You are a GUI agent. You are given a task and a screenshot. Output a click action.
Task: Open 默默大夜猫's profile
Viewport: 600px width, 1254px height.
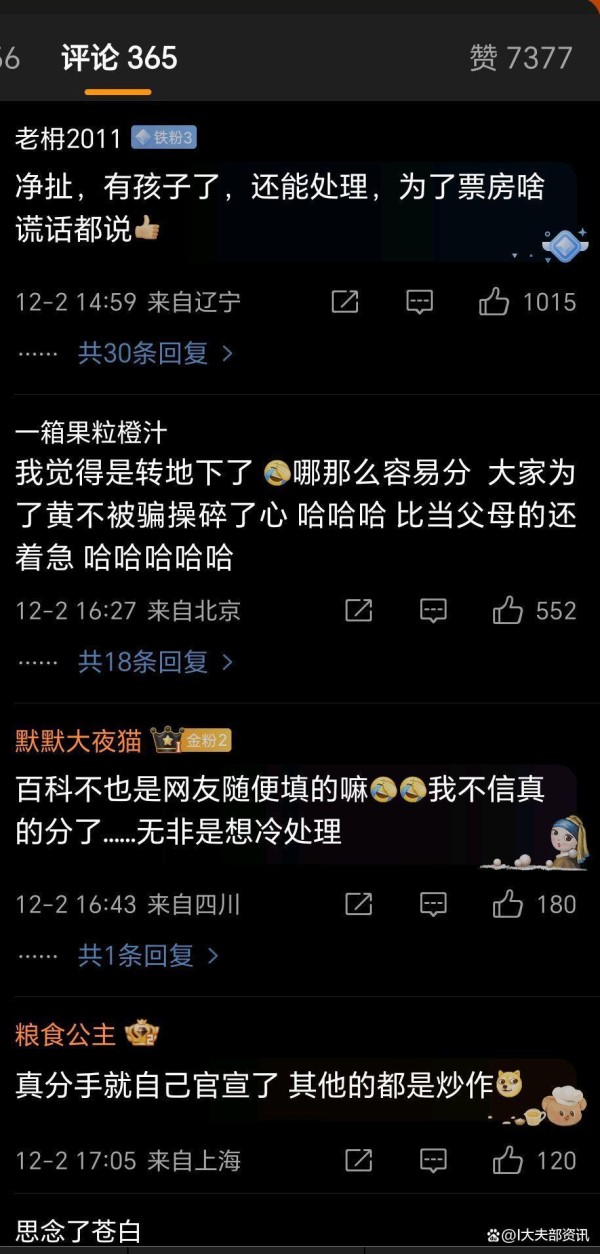click(80, 741)
